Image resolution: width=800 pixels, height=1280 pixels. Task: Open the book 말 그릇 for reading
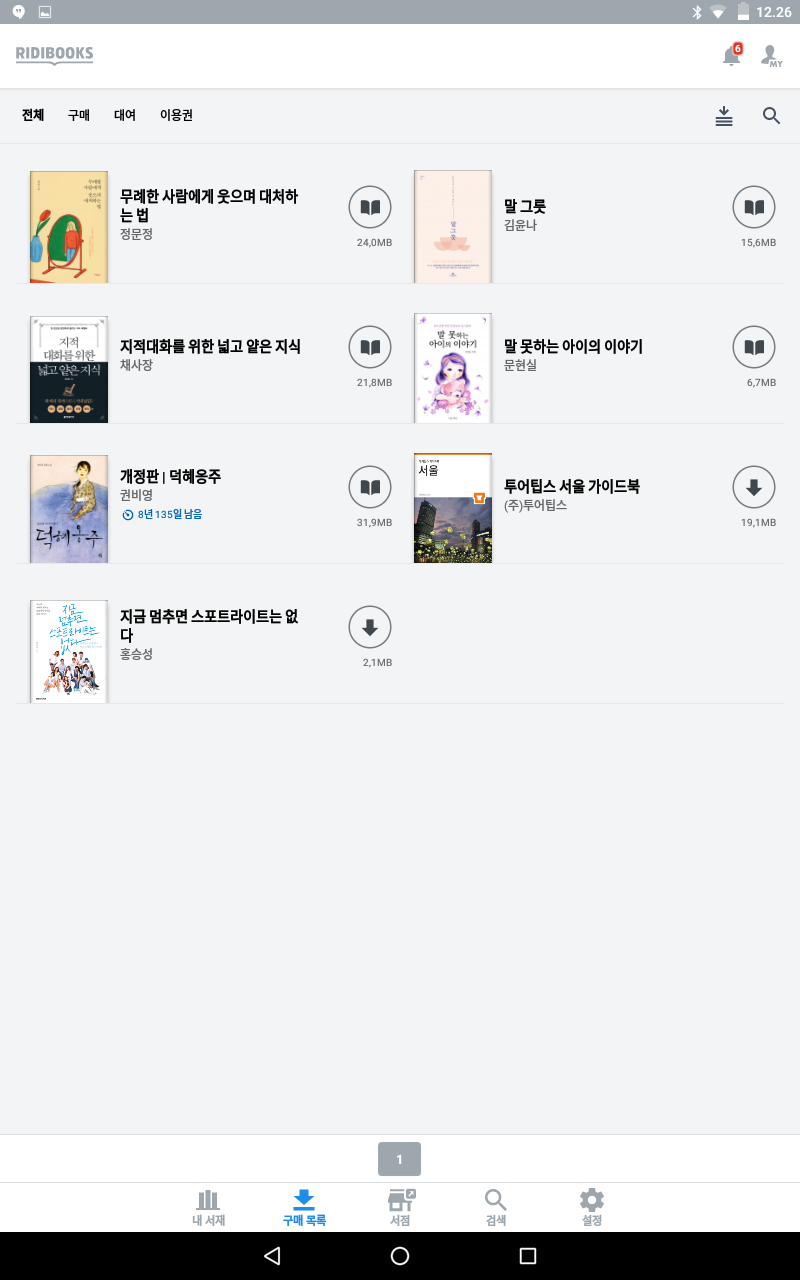click(x=754, y=207)
